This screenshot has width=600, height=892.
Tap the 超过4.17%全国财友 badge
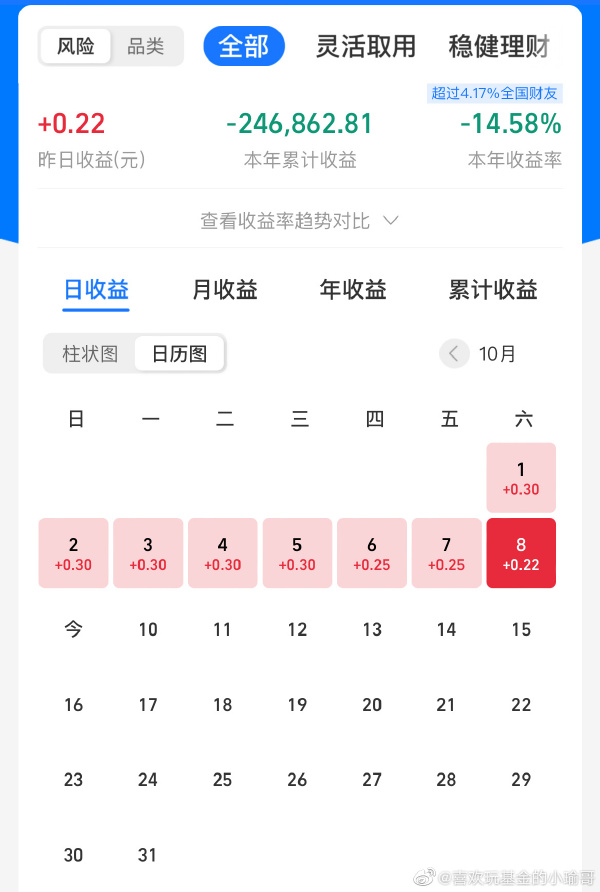click(495, 93)
